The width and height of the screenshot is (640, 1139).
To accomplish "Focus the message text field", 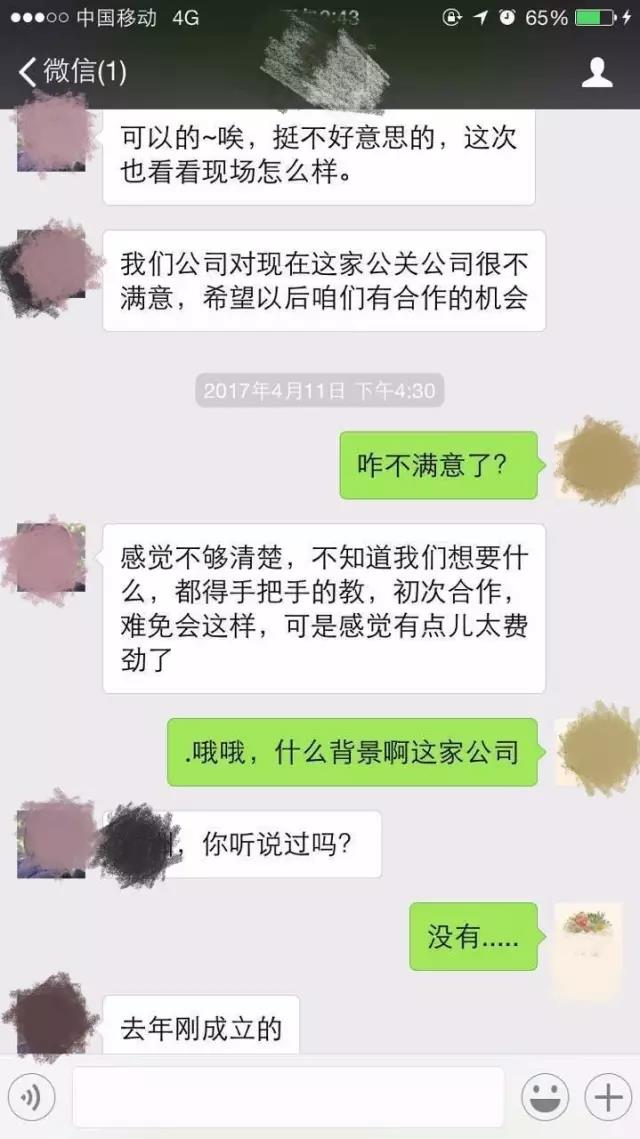I will tap(287, 1097).
